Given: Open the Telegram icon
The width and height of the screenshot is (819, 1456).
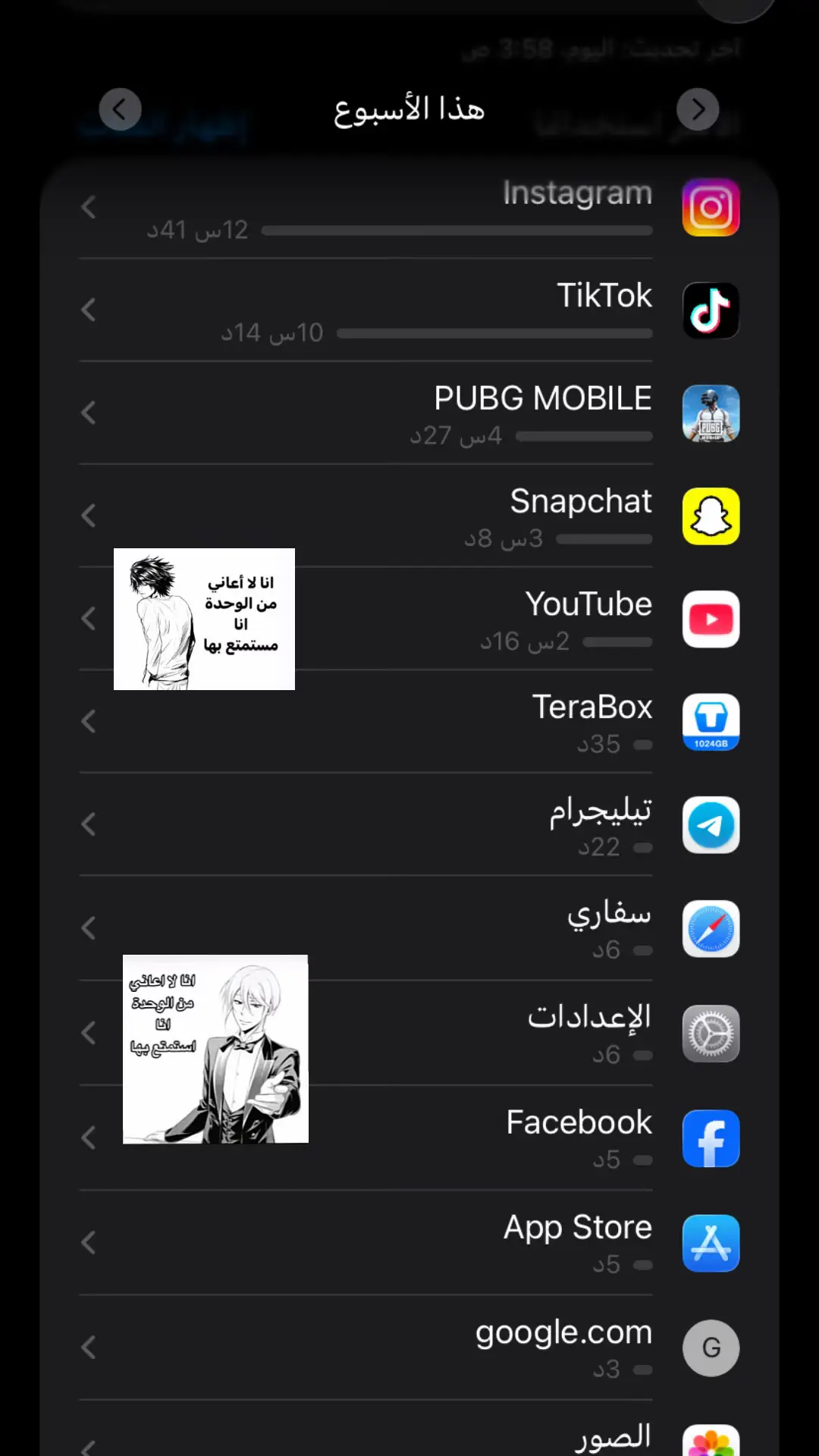Looking at the screenshot, I should 711,825.
